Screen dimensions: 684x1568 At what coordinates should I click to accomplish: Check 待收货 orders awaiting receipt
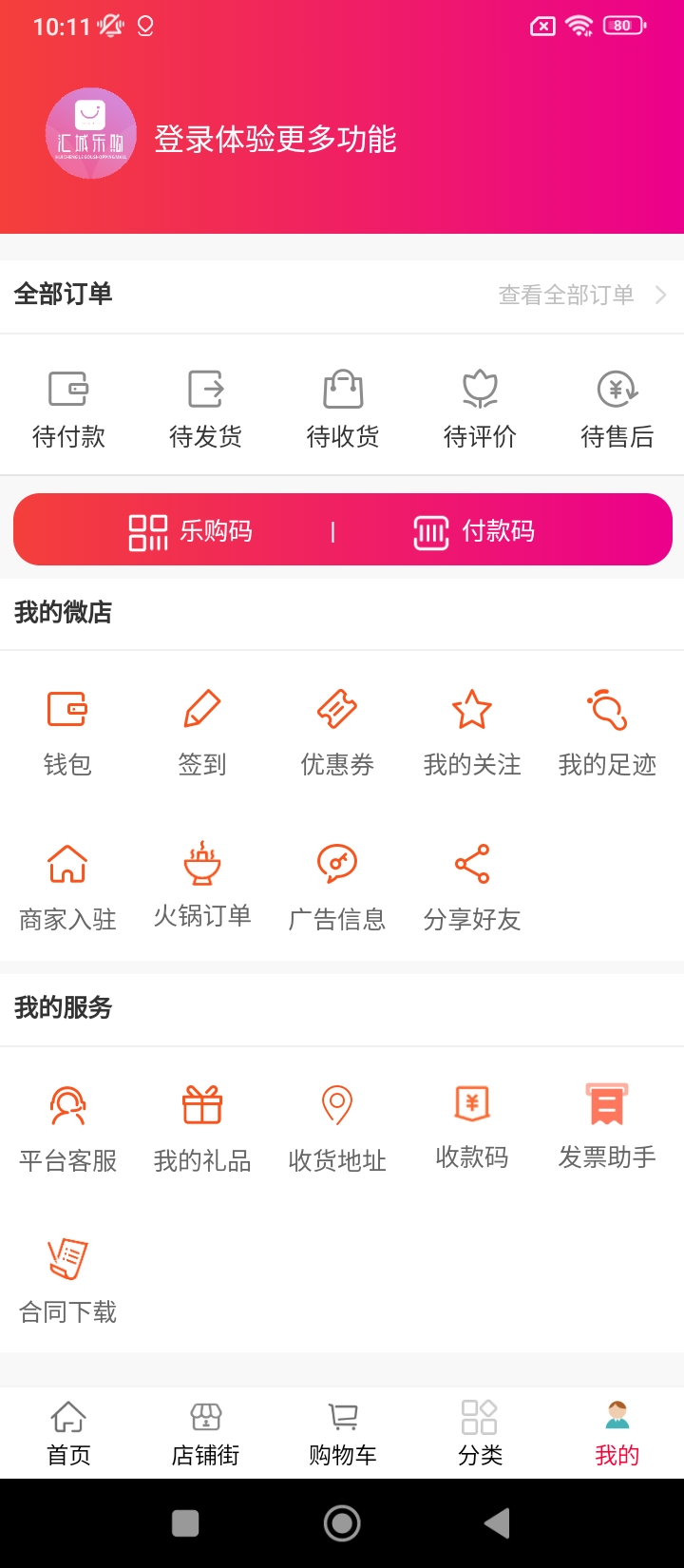coord(343,409)
